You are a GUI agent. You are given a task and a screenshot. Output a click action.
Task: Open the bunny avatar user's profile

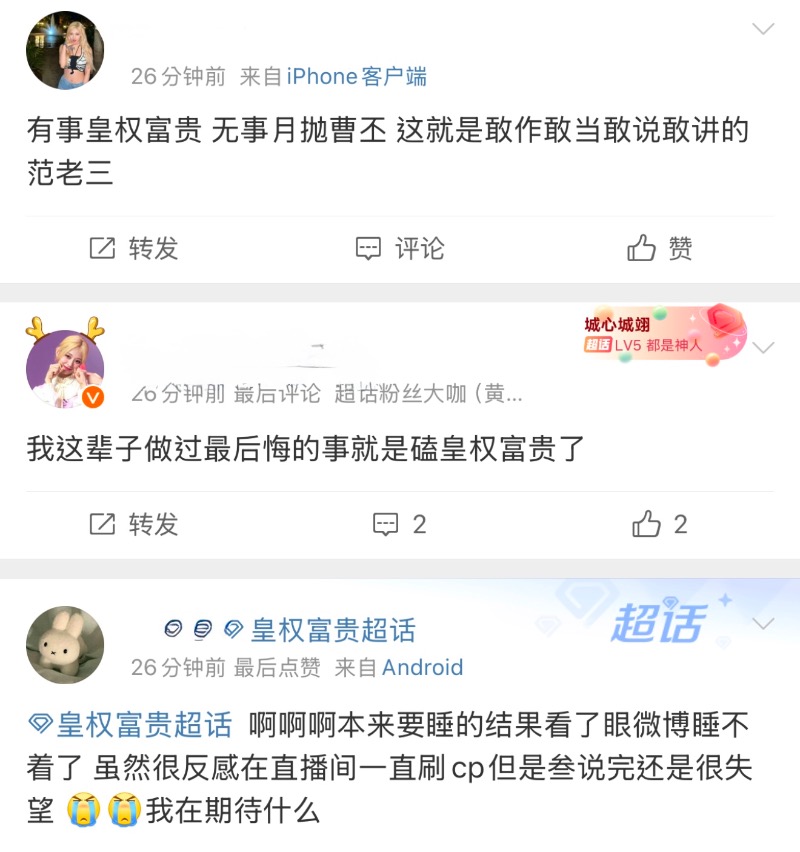(x=65, y=645)
